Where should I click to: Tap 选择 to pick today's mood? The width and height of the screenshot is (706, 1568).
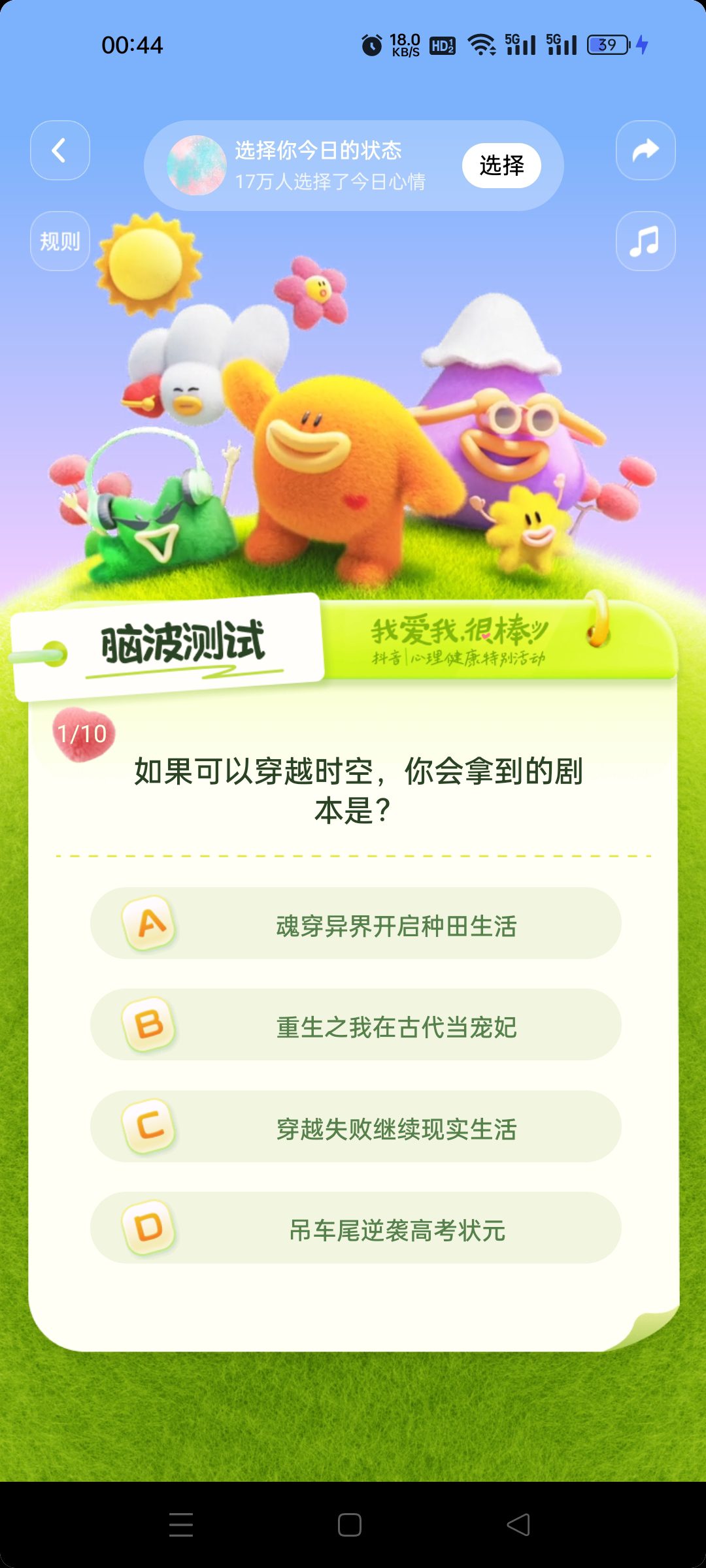[x=501, y=165]
